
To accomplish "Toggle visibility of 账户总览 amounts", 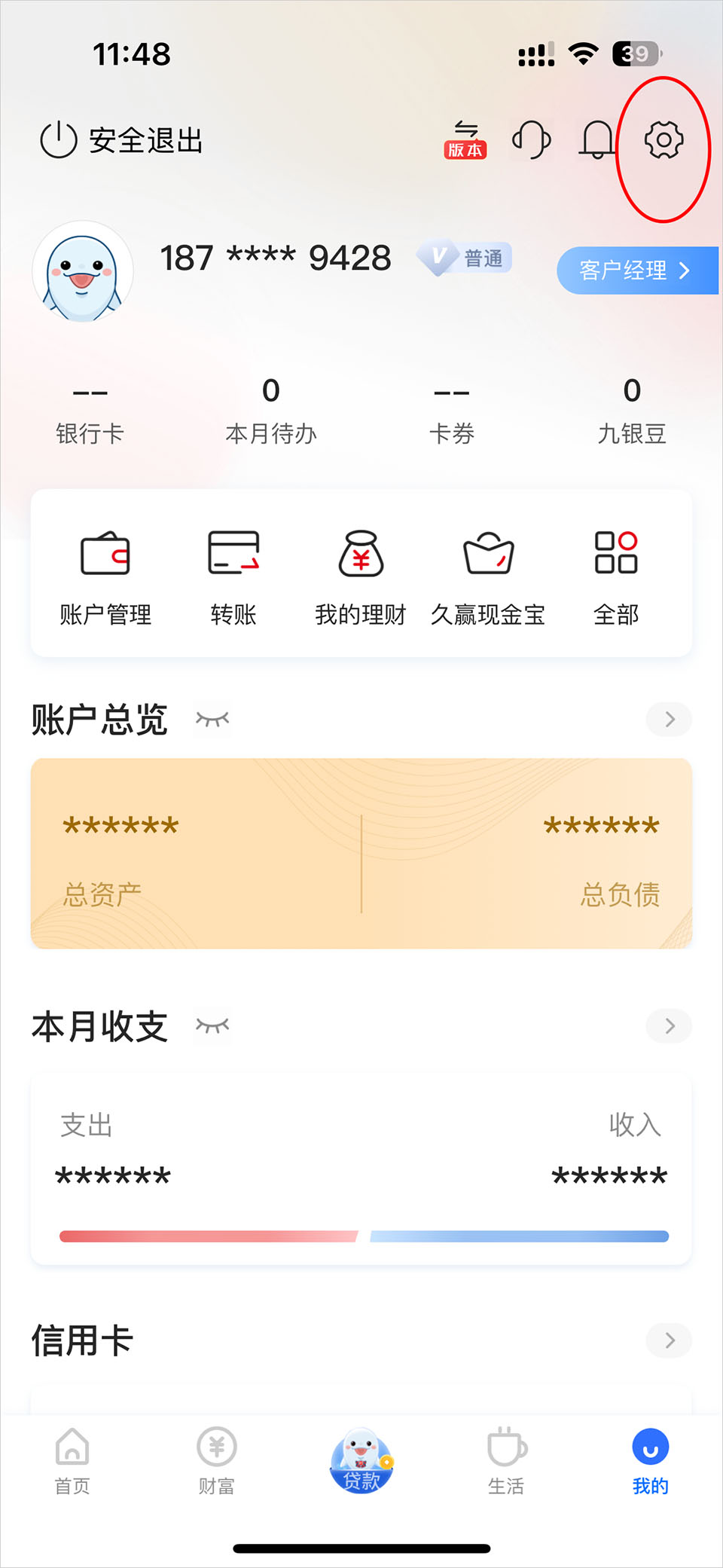I will point(212,720).
